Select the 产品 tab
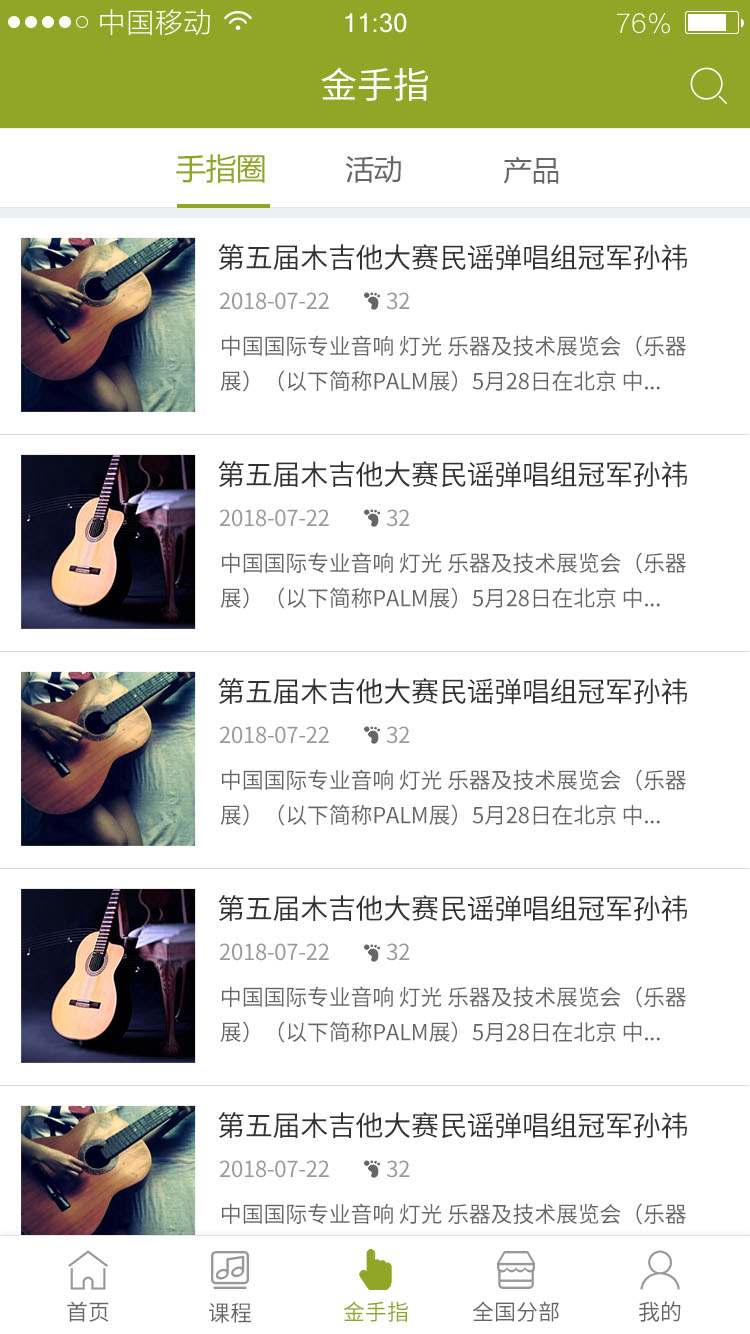Screen dimensions: 750x1334 (x=530, y=170)
